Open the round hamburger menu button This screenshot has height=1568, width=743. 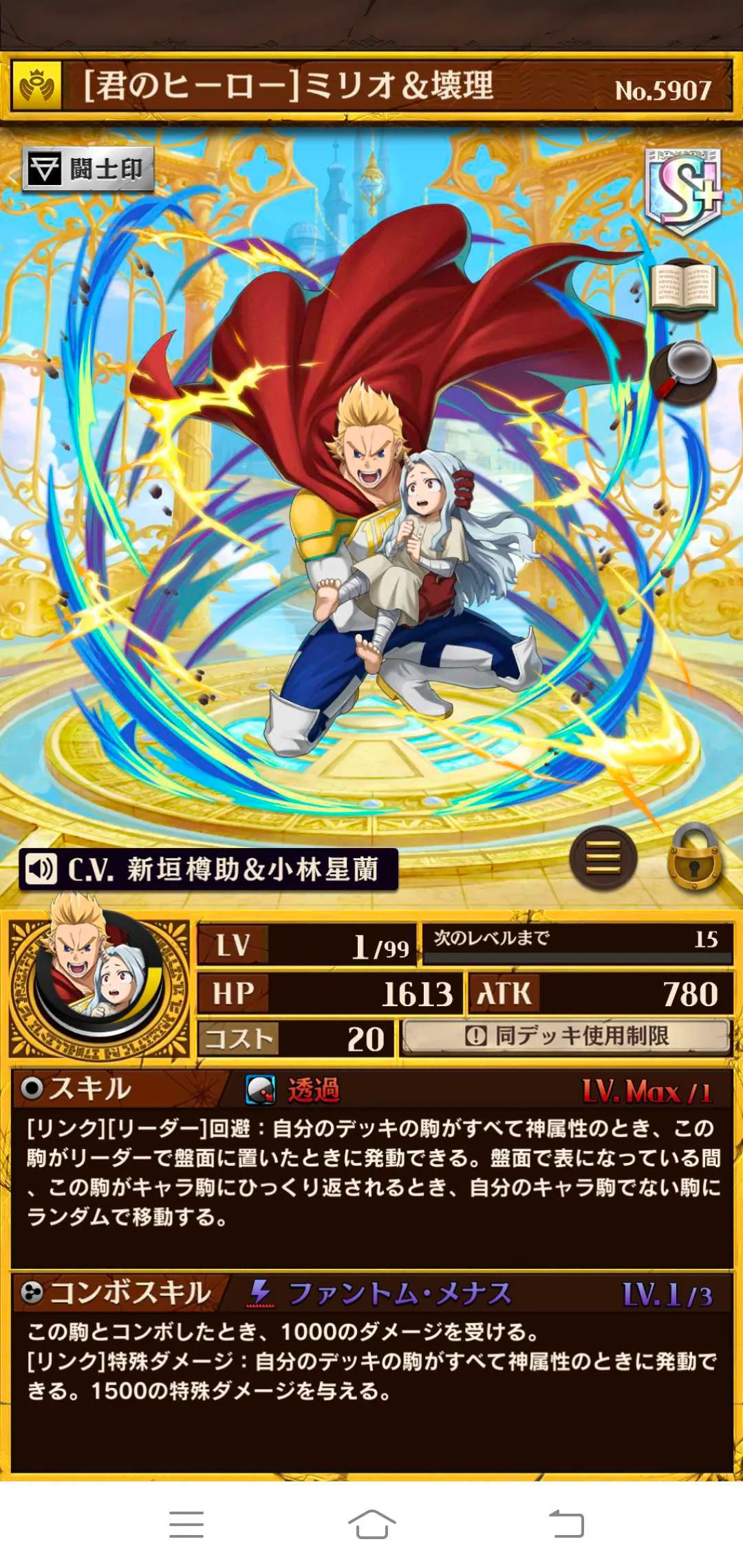tap(603, 859)
